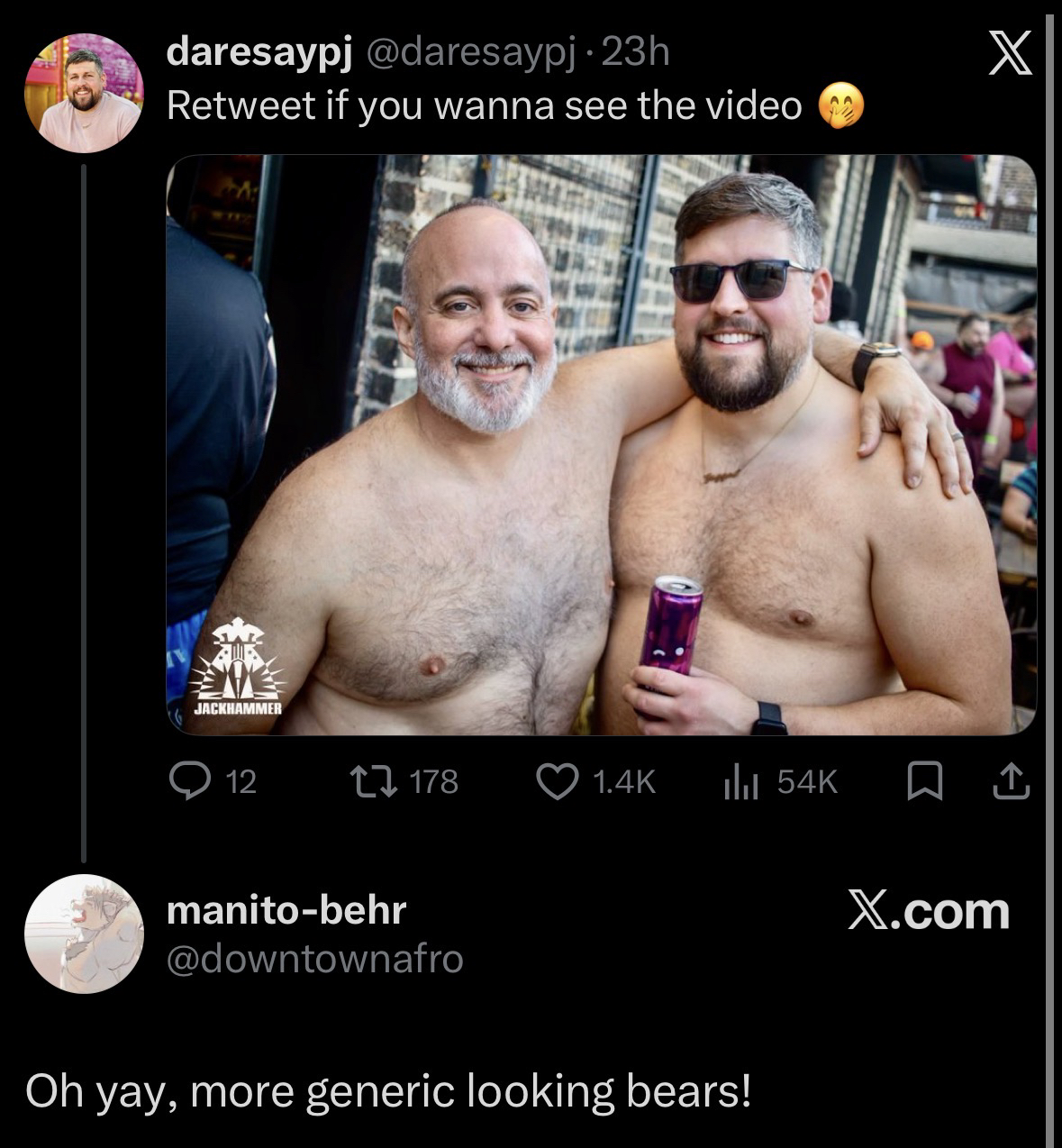Reply to daresaypj's tweet
The image size is (1062, 1148).
pyautogui.click(x=189, y=781)
